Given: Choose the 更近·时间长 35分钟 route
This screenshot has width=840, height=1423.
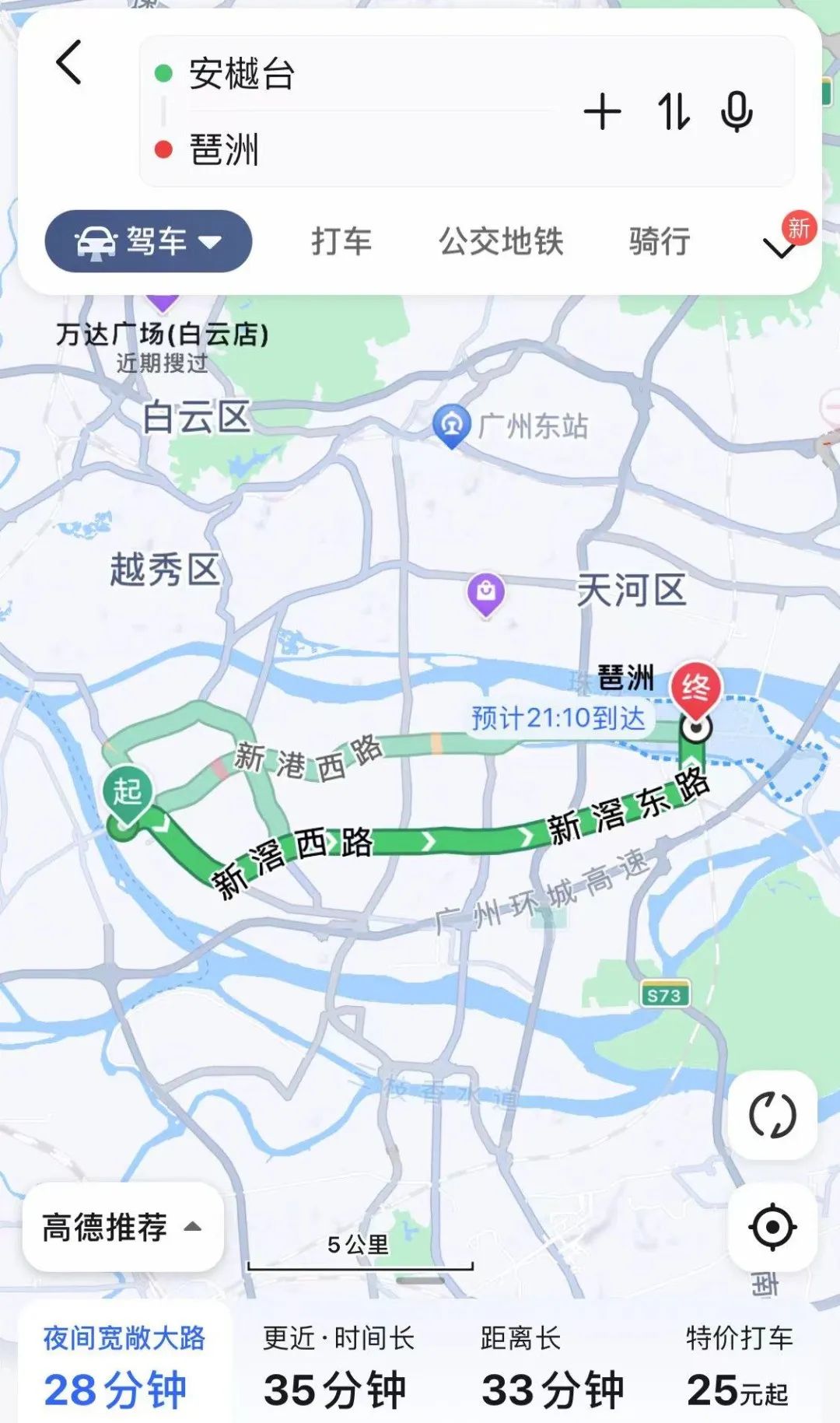Looking at the screenshot, I should (338, 1365).
